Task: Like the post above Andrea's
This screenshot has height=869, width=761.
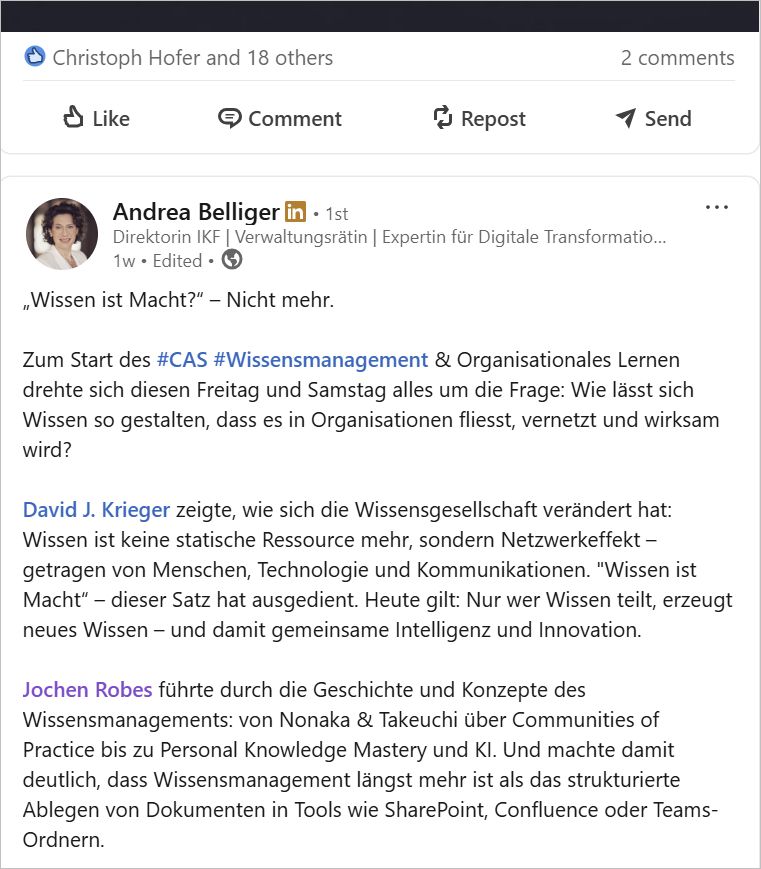Action: coord(96,119)
